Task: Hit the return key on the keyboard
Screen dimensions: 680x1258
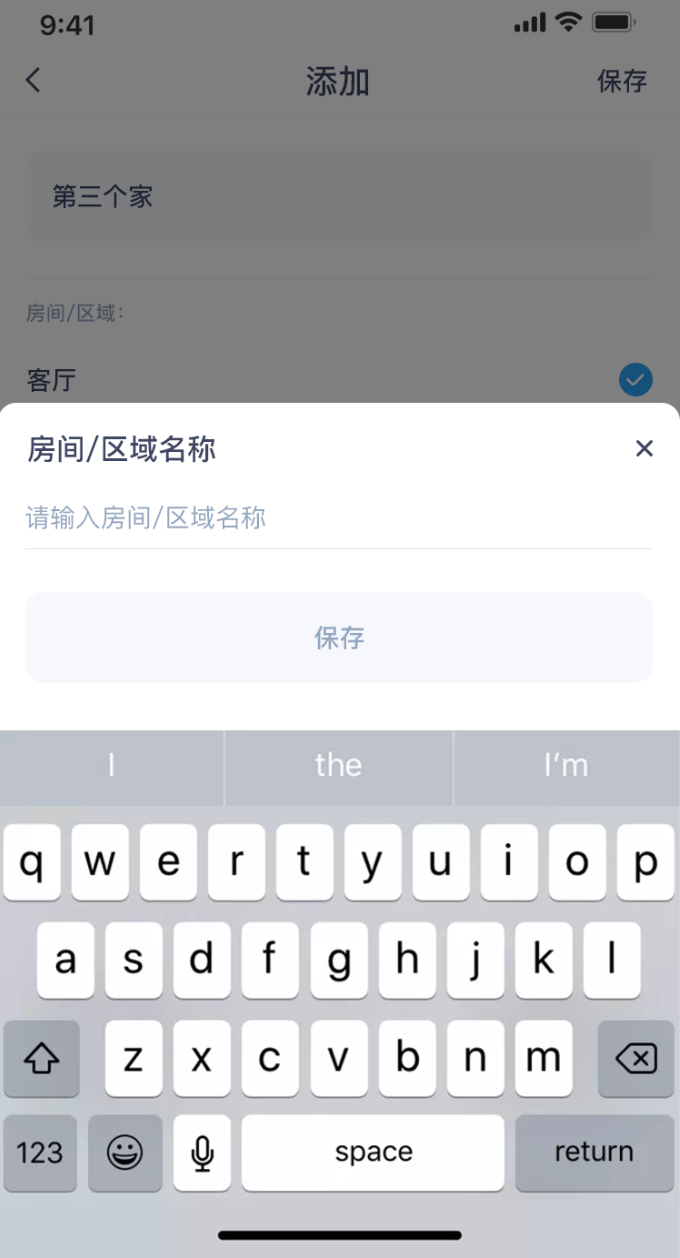Action: coord(594,1152)
